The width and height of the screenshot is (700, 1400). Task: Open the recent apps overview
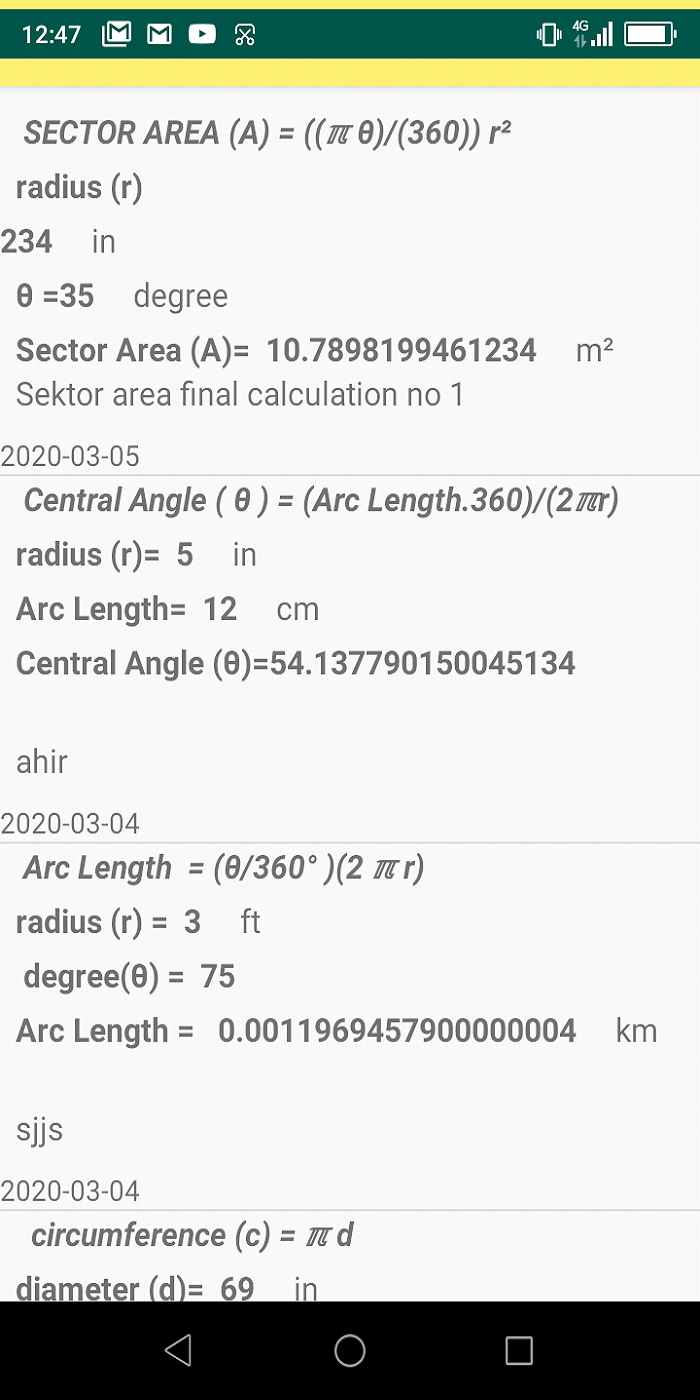tap(519, 1351)
